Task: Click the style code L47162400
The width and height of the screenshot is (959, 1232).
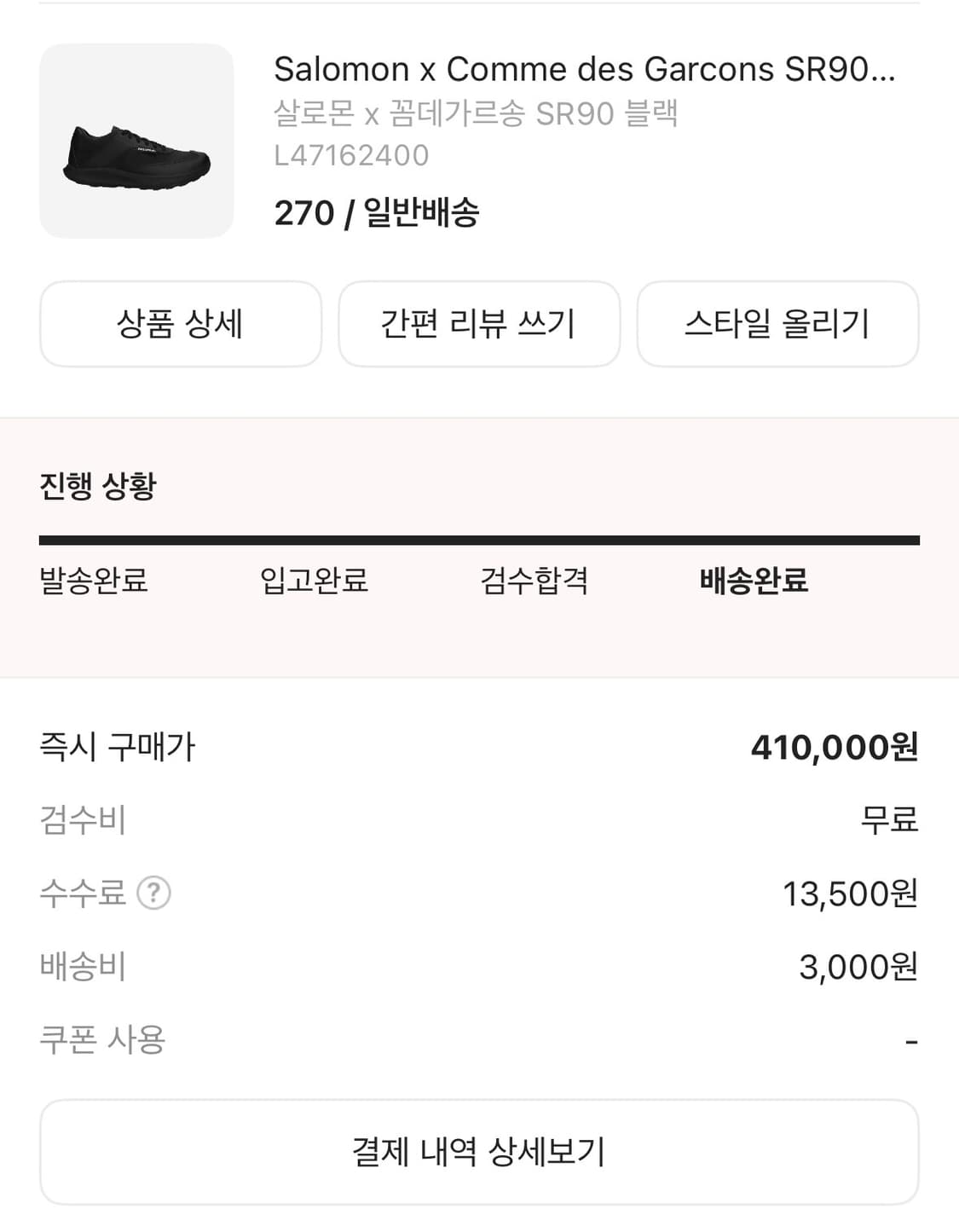Action: pyautogui.click(x=351, y=155)
